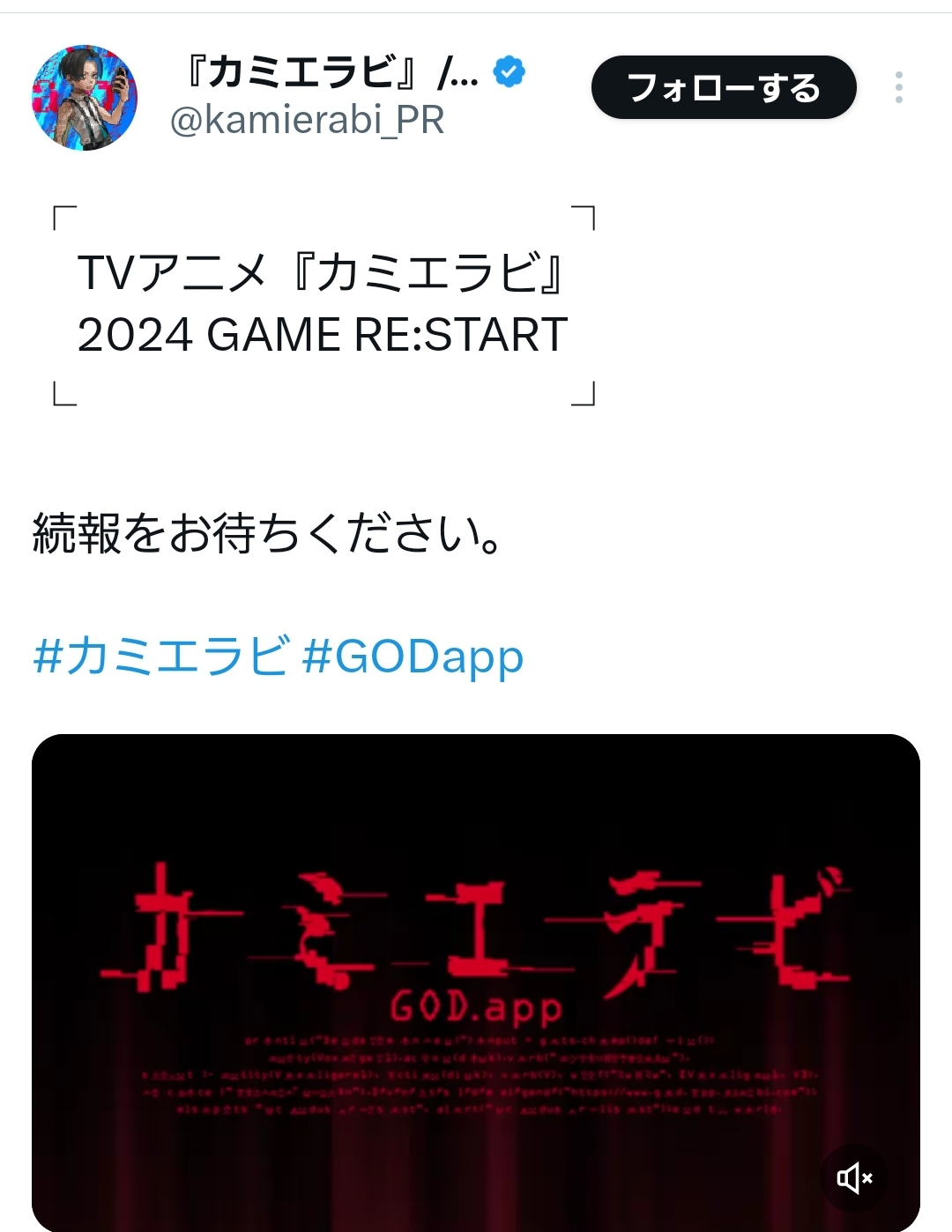Tap the フォローする follow button
The height and width of the screenshot is (1232, 952).
pos(724,87)
